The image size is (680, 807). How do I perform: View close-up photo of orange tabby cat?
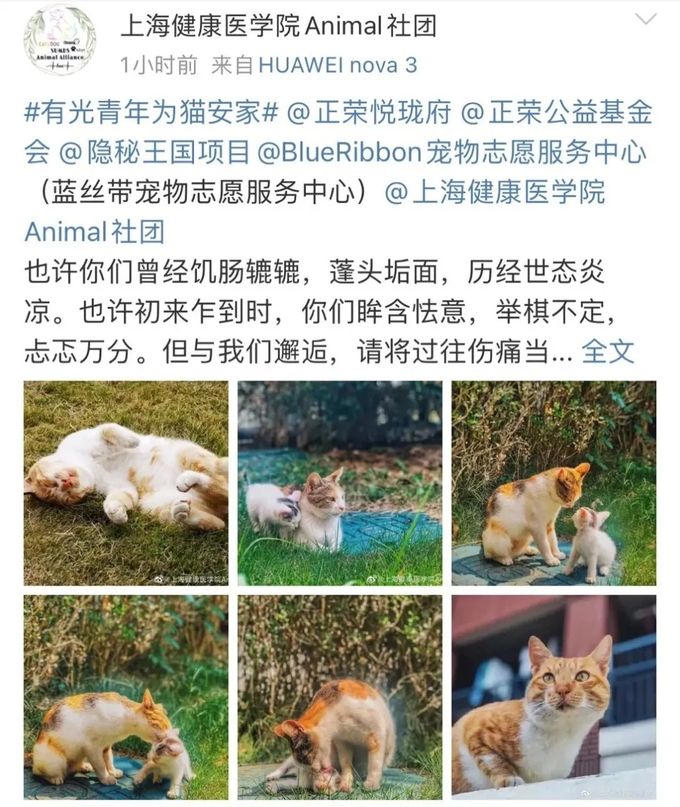pos(554,697)
